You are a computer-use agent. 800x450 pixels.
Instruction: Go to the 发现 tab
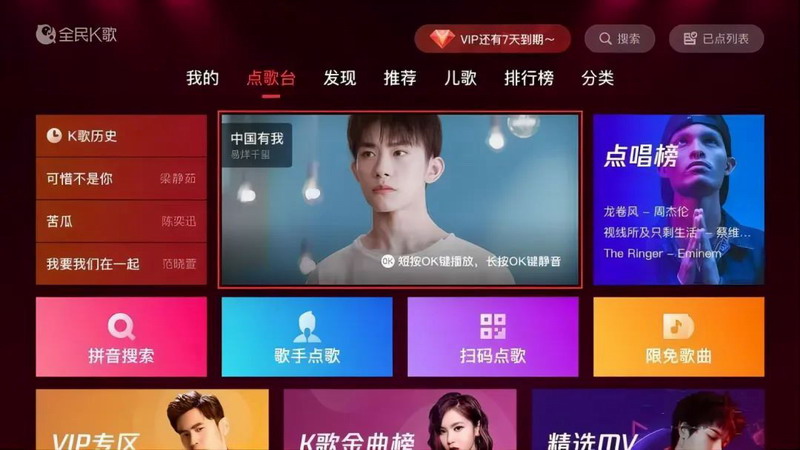click(x=339, y=78)
